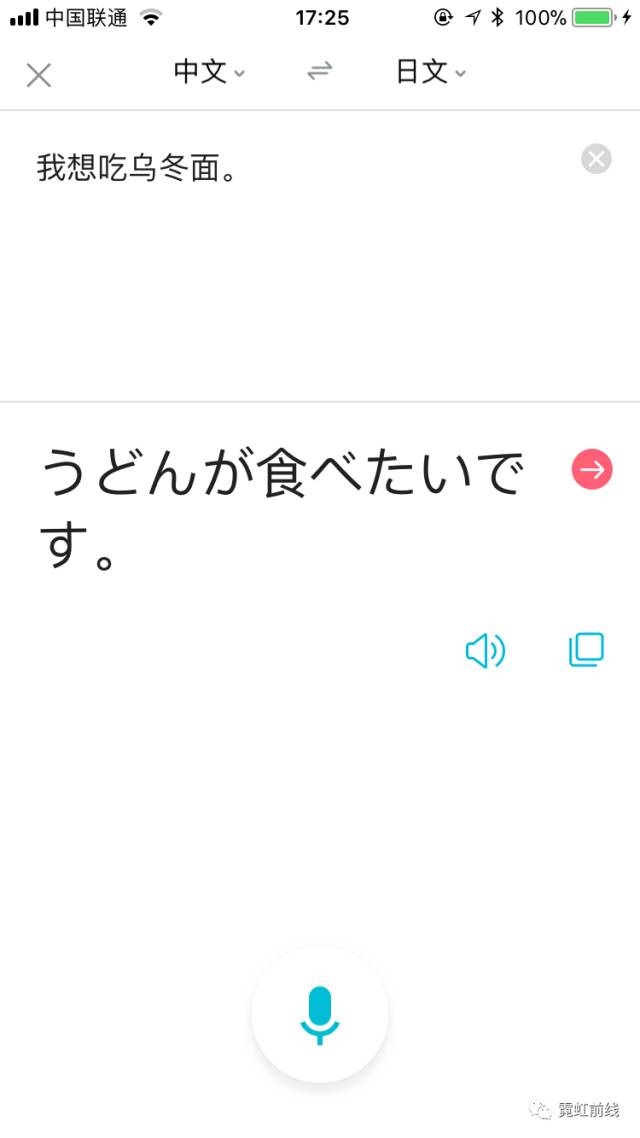Open the 中文 source language dropdown
Screen dimensions: 640x1138
tap(209, 73)
